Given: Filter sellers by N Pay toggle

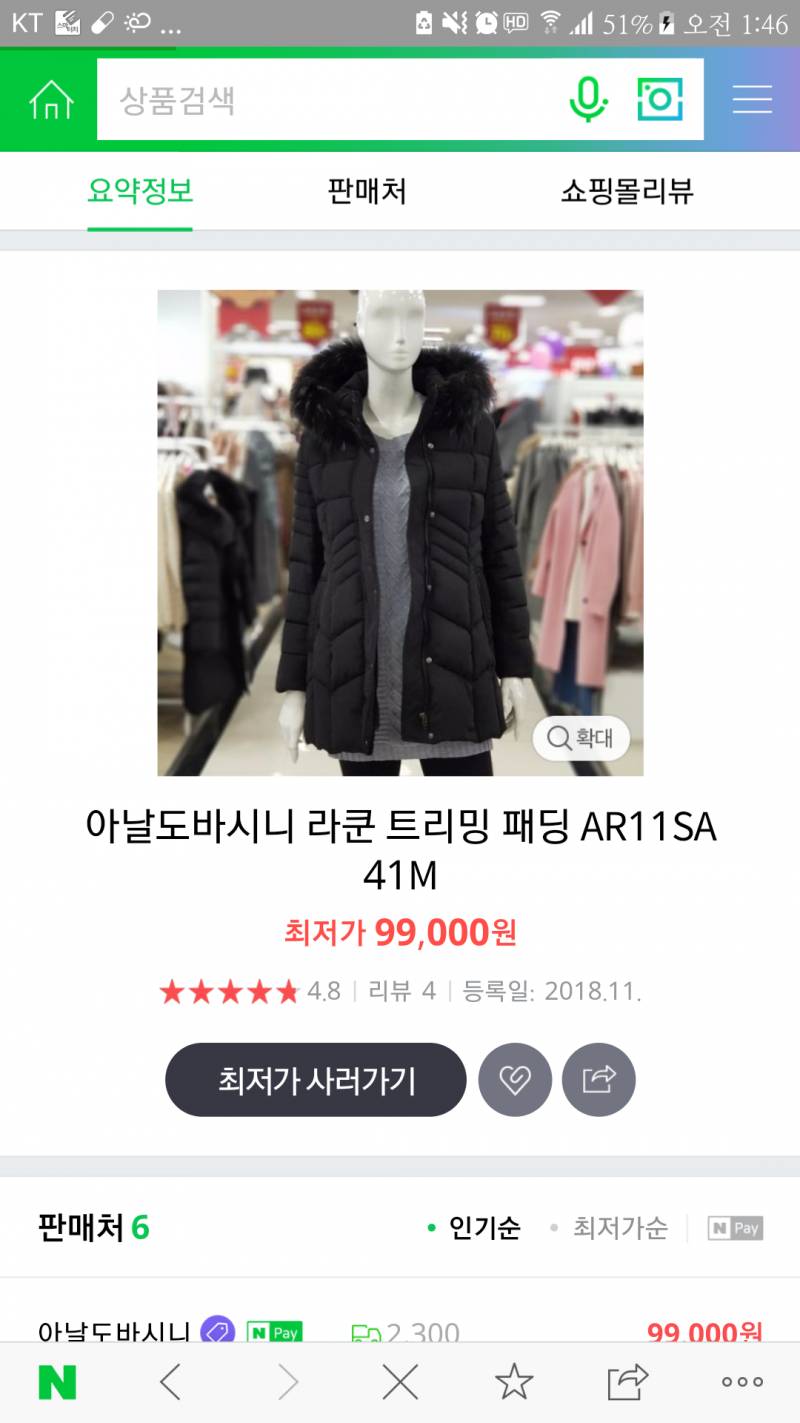Looking at the screenshot, I should (x=736, y=1228).
